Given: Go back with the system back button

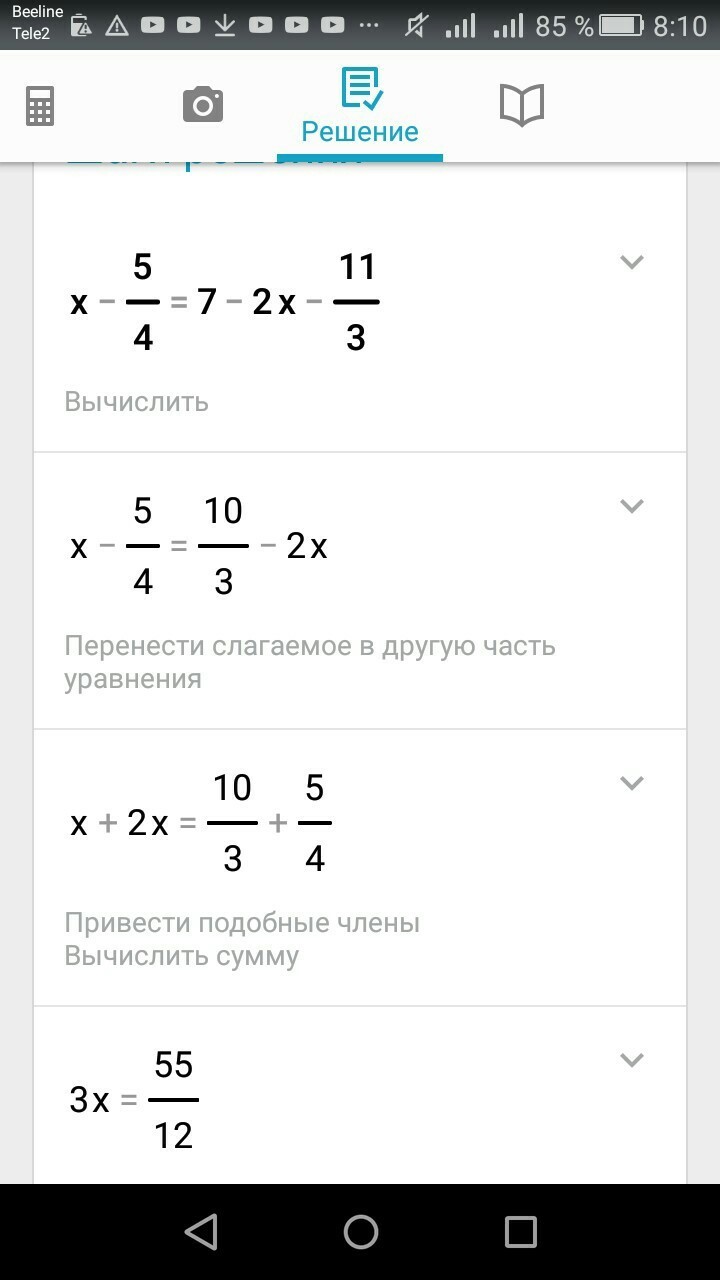Looking at the screenshot, I should pos(201,1232).
